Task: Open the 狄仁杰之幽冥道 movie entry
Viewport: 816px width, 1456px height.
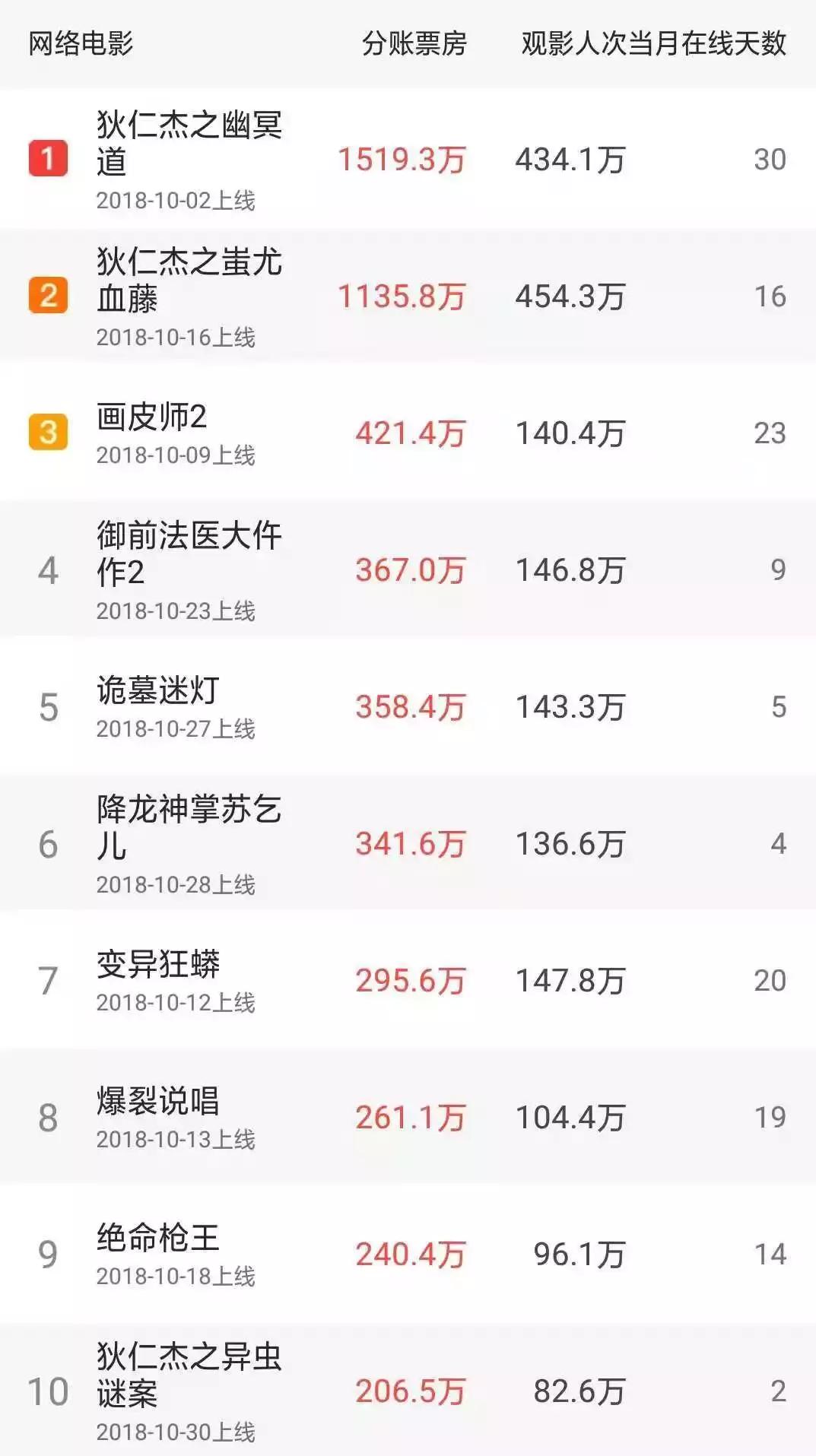Action: 190,141
